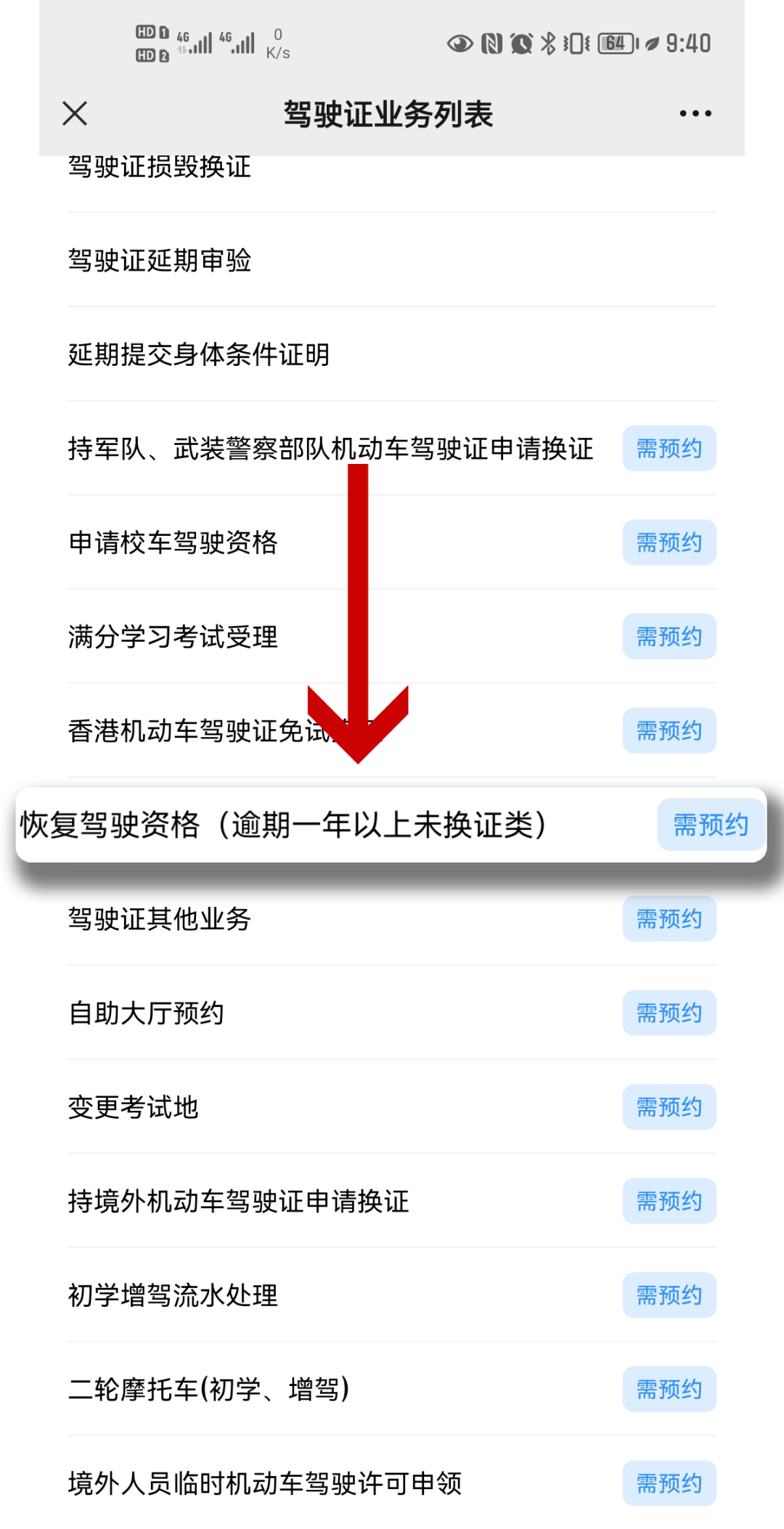Image resolution: width=784 pixels, height=1529 pixels.
Task: Choose 二轮摩托车(初学、增驾)
Action: point(392,1389)
